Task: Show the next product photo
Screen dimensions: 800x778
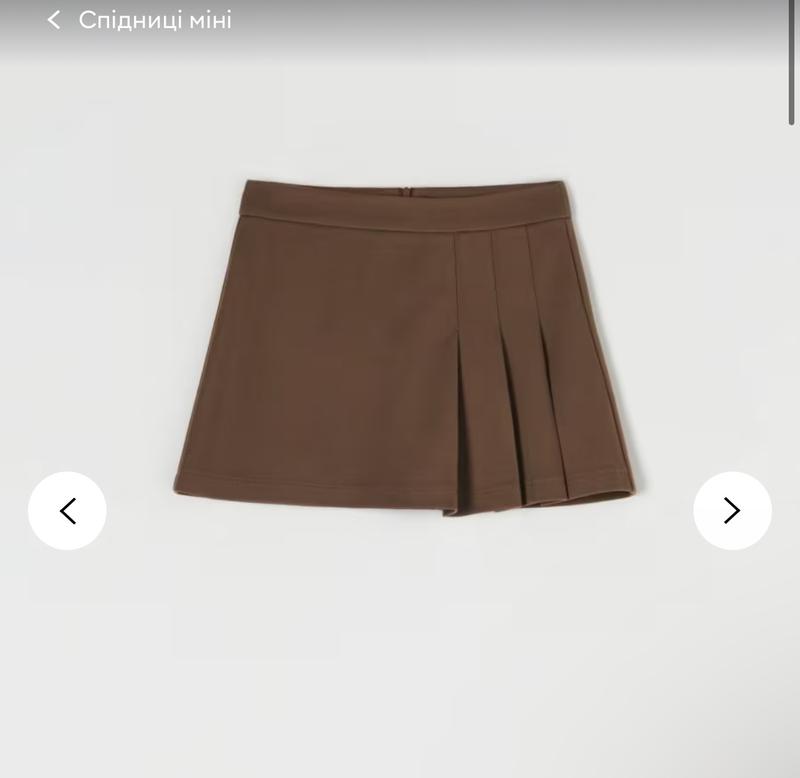Action: click(x=732, y=511)
